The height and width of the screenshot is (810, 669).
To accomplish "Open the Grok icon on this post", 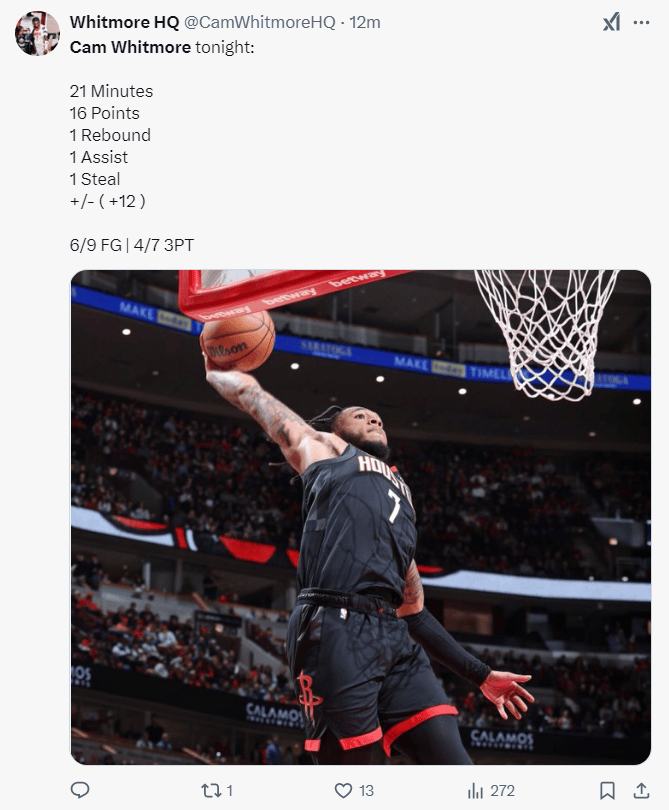I will tap(611, 23).
